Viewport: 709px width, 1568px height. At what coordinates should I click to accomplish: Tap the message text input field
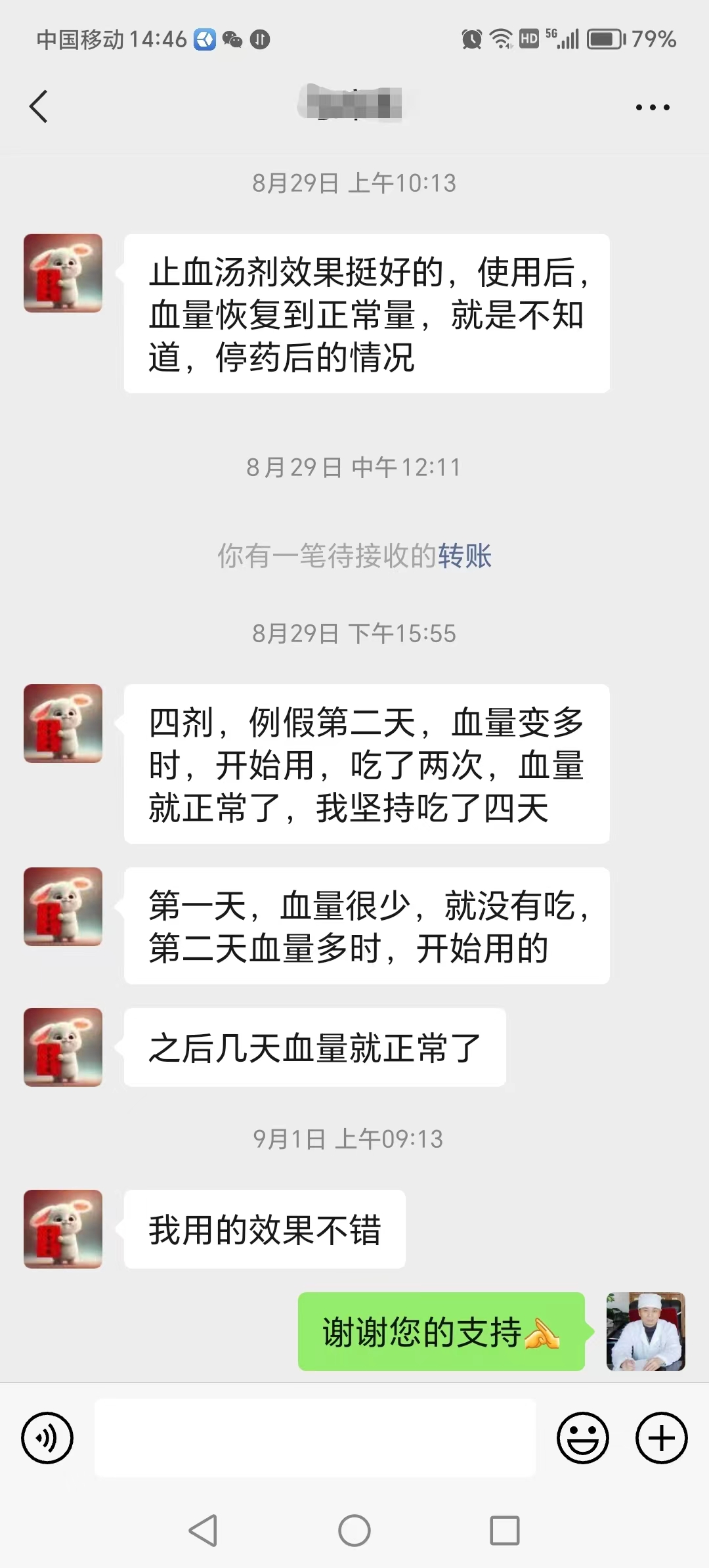(315, 1437)
